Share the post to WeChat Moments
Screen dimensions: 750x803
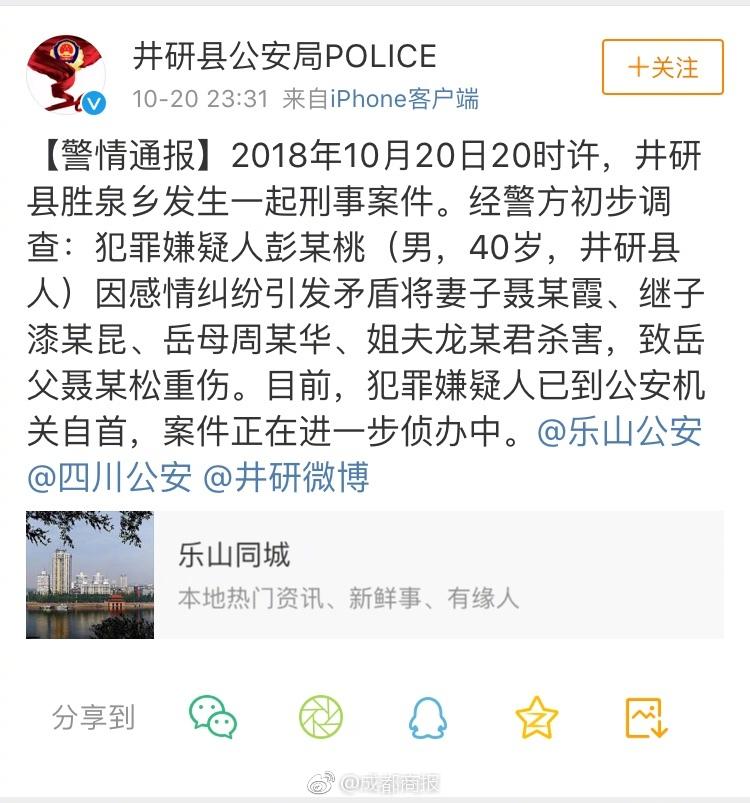point(321,717)
